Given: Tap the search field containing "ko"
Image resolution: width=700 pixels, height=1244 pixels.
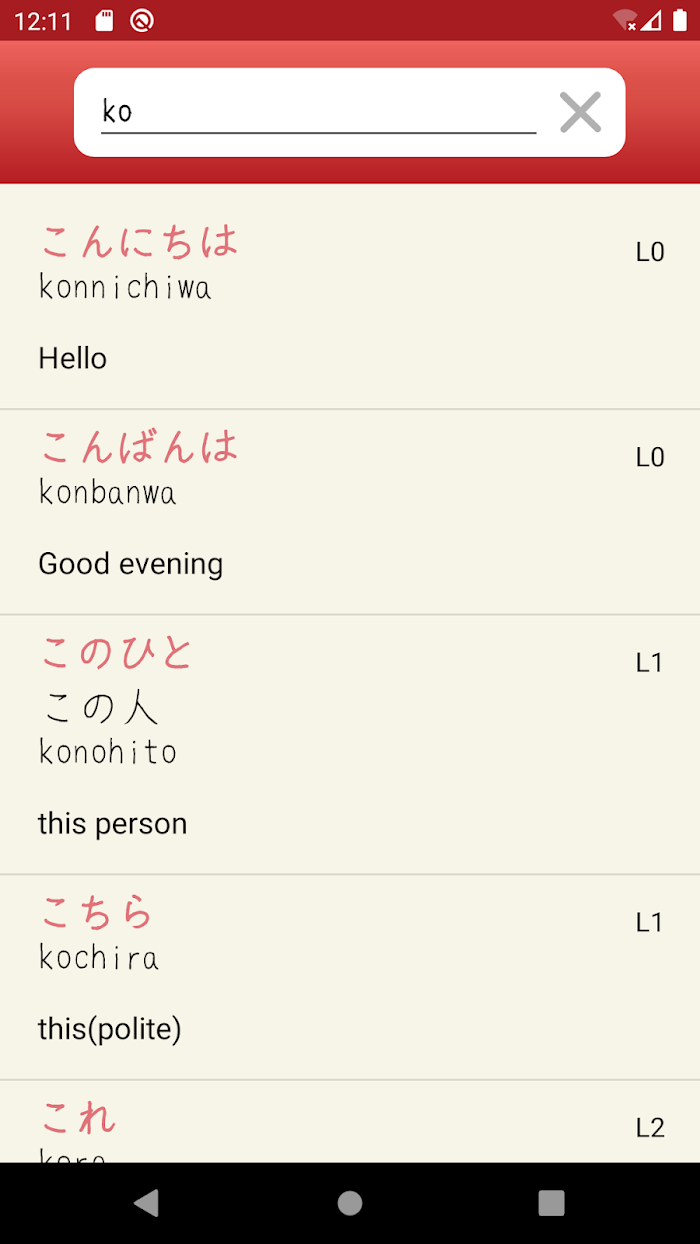Looking at the screenshot, I should point(318,112).
